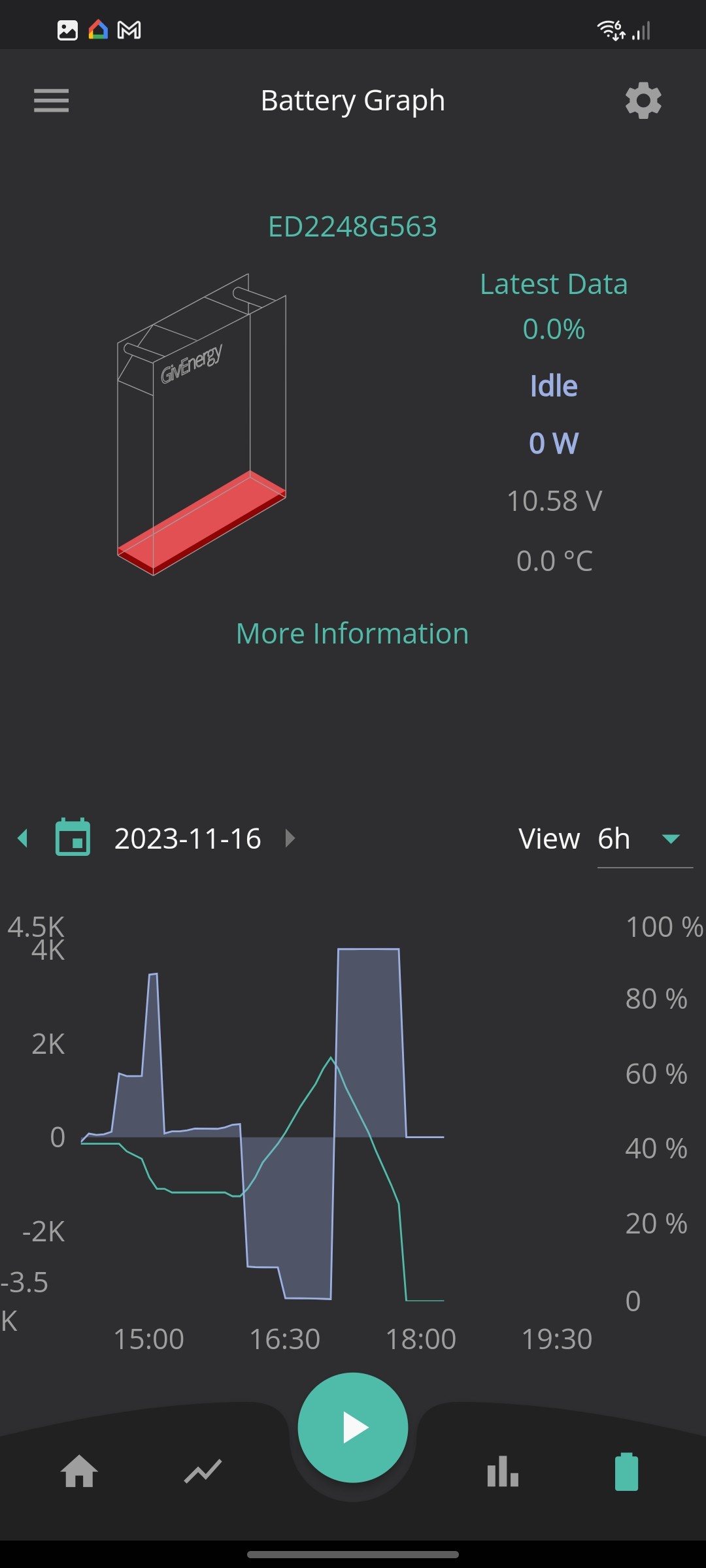The height and width of the screenshot is (1568, 706).
Task: Open the hamburger drawer menu
Action: [52, 101]
